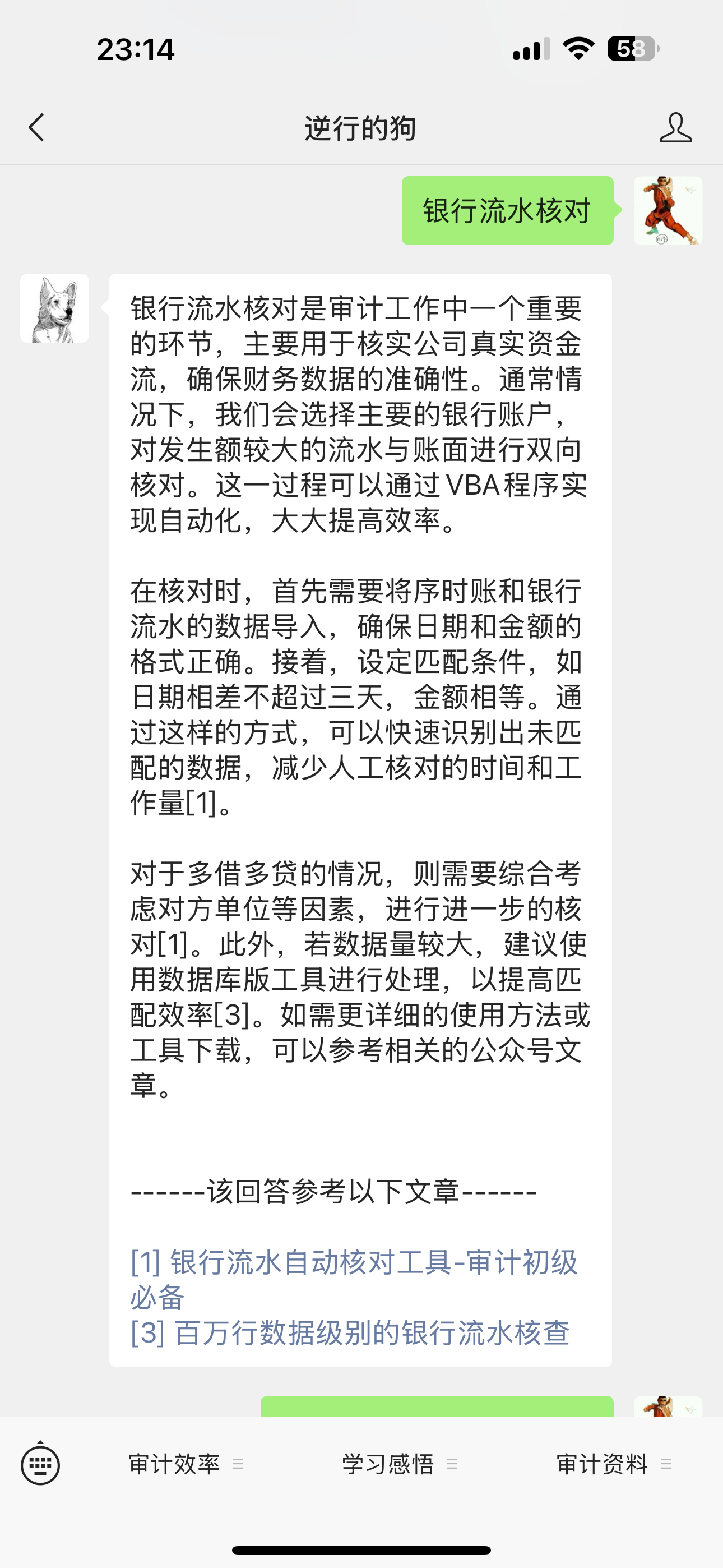The width and height of the screenshot is (723, 1568).
Task: Open article [3] 百万行数据级别的银行流水核查
Action: (350, 1332)
